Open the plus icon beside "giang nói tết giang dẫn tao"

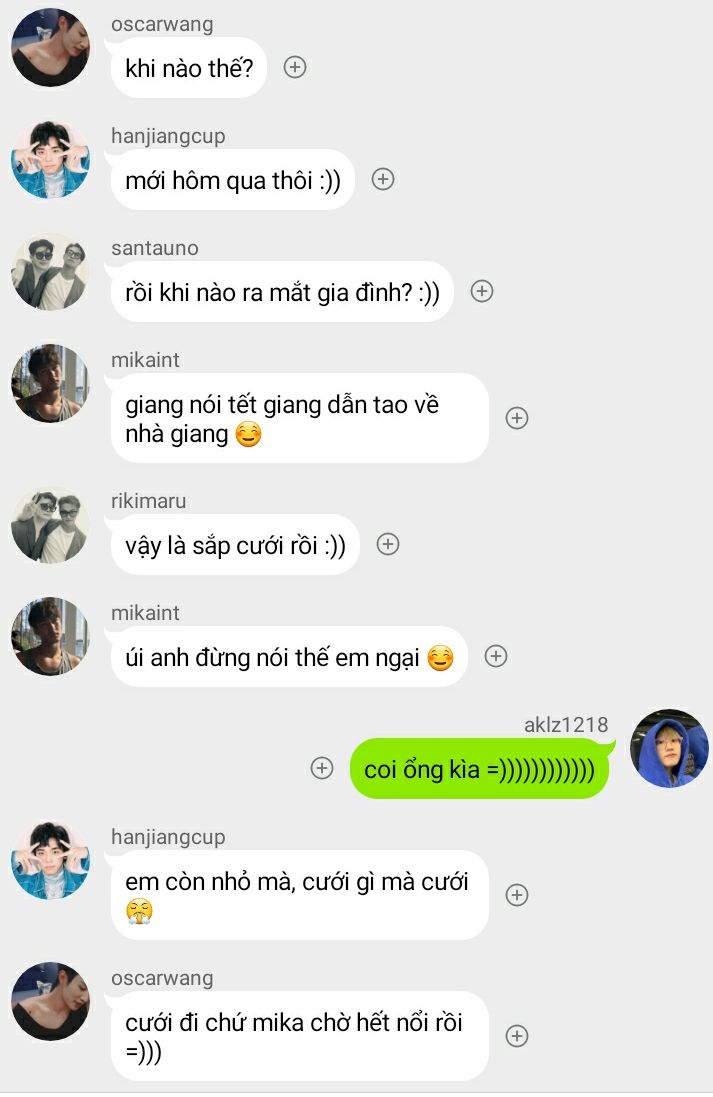click(516, 418)
